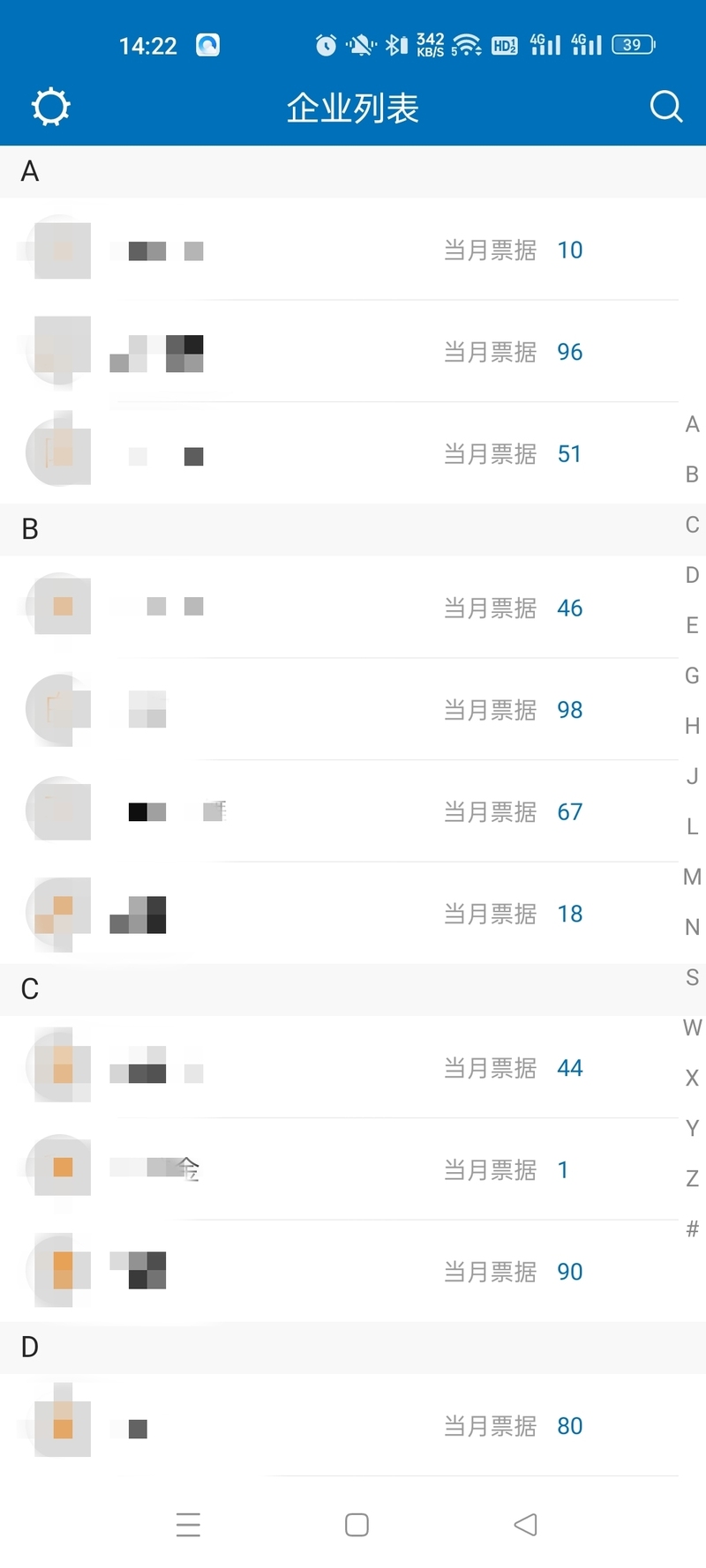Screen dimensions: 706x1568
Task: Tap the system home button
Action: (357, 1525)
